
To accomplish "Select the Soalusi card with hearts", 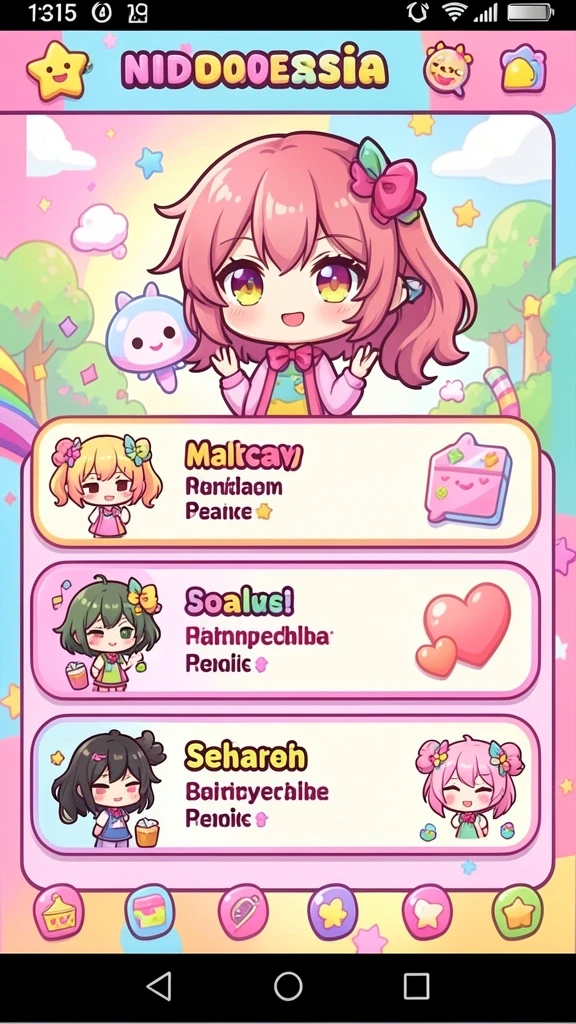I will pos(286,631).
